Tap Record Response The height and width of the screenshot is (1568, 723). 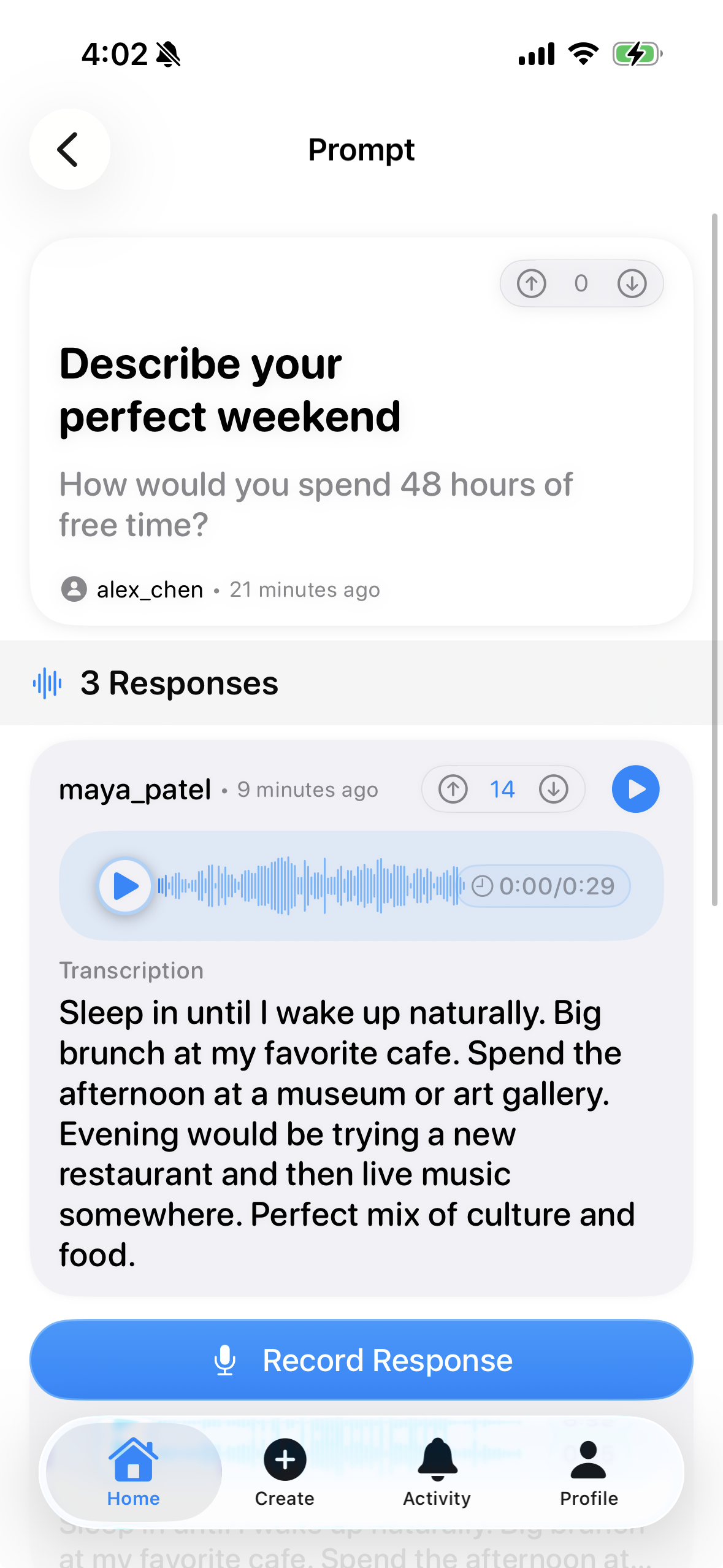click(x=362, y=1359)
